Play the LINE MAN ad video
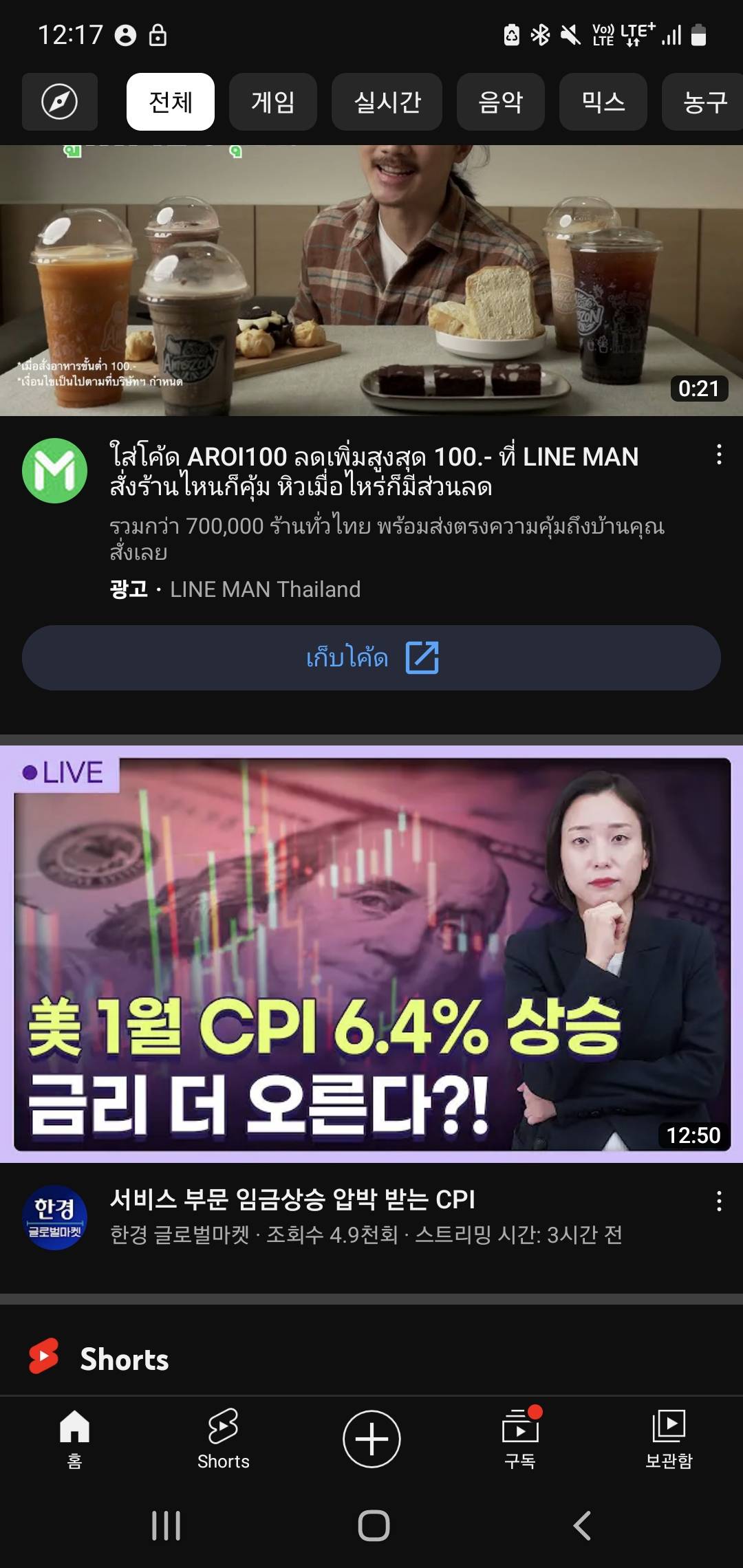743x1568 pixels. (371, 281)
